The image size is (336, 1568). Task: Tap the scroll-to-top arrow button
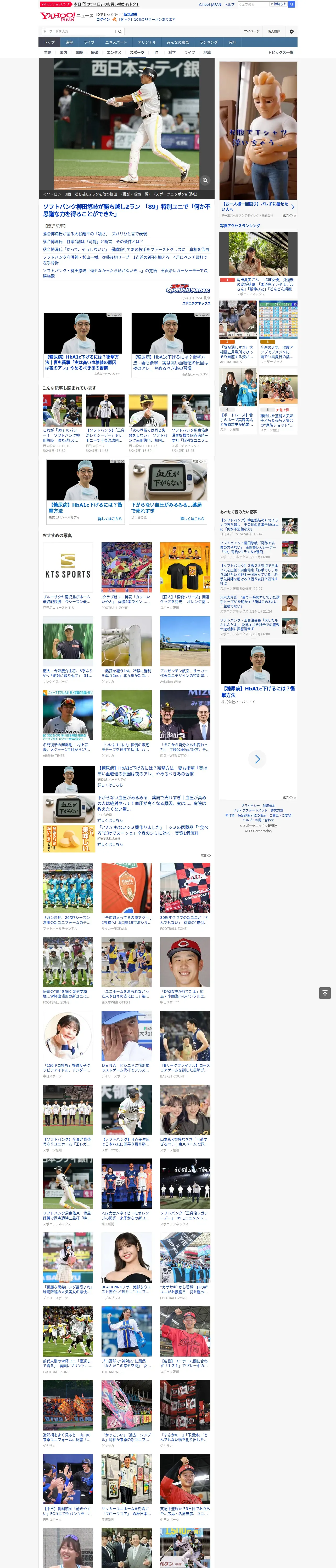tap(325, 992)
